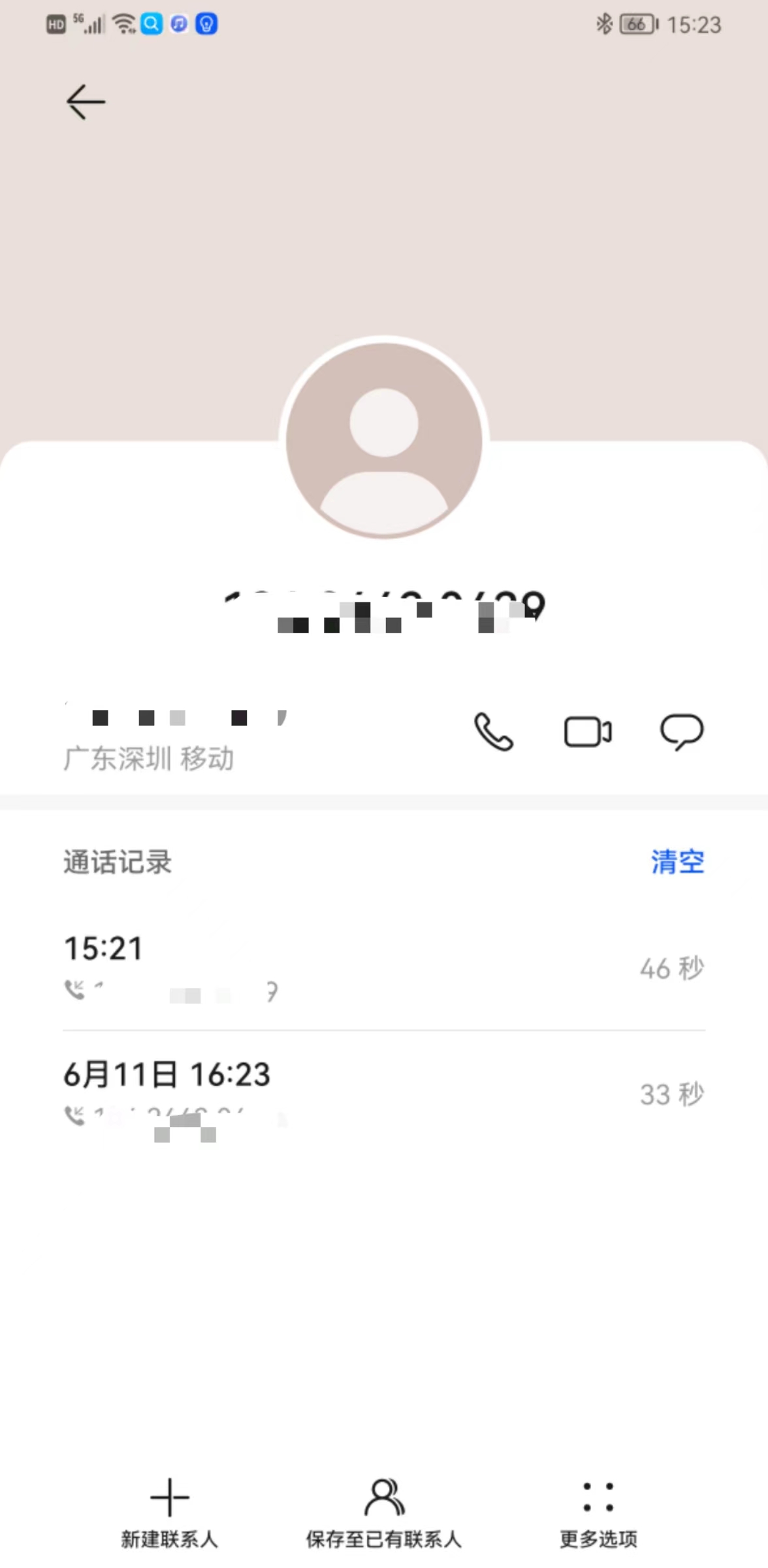This screenshot has height=1568, width=768.
Task: Tap the incoming call icon on 15:21 record
Action: (x=76, y=990)
